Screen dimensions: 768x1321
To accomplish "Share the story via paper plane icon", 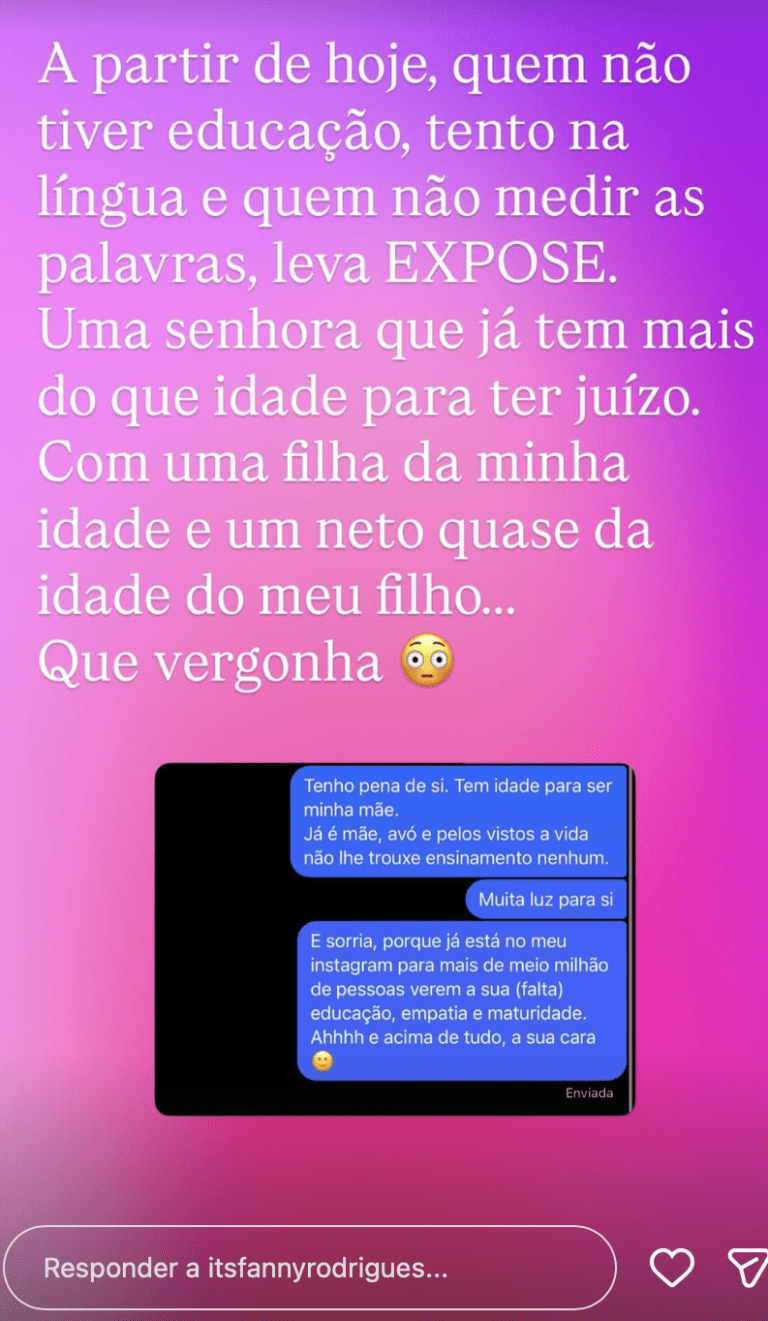I will 746,1267.
